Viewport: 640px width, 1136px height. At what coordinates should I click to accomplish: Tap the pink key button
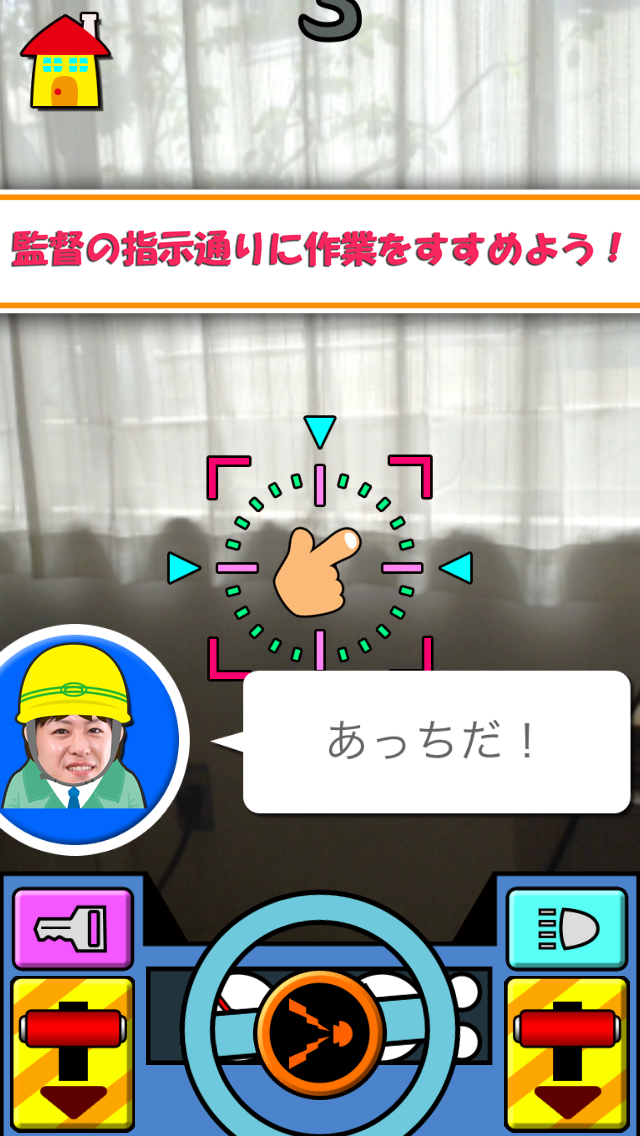[72, 929]
